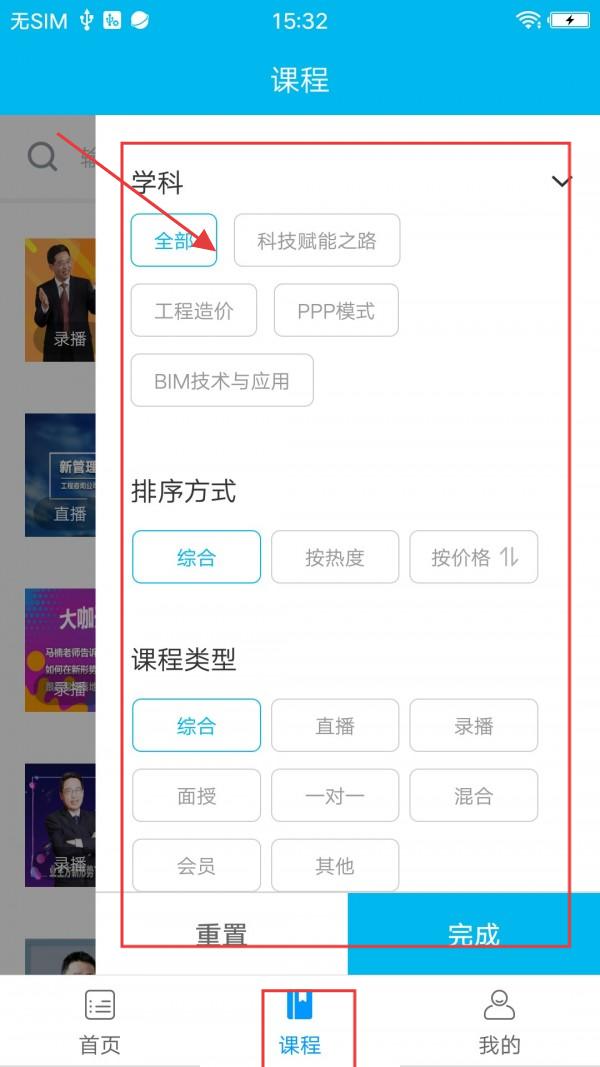Filter course type to 直播

[335, 726]
